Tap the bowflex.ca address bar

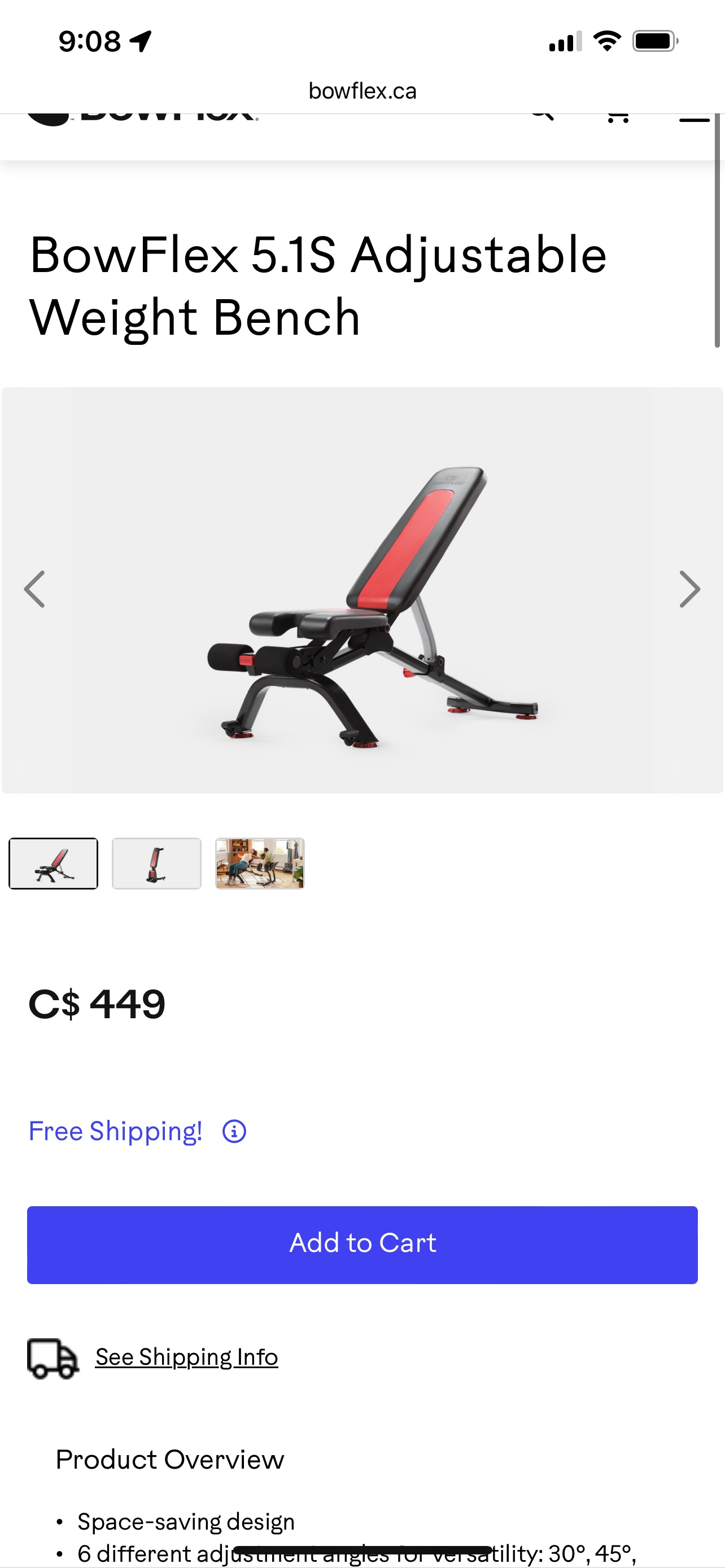(362, 91)
